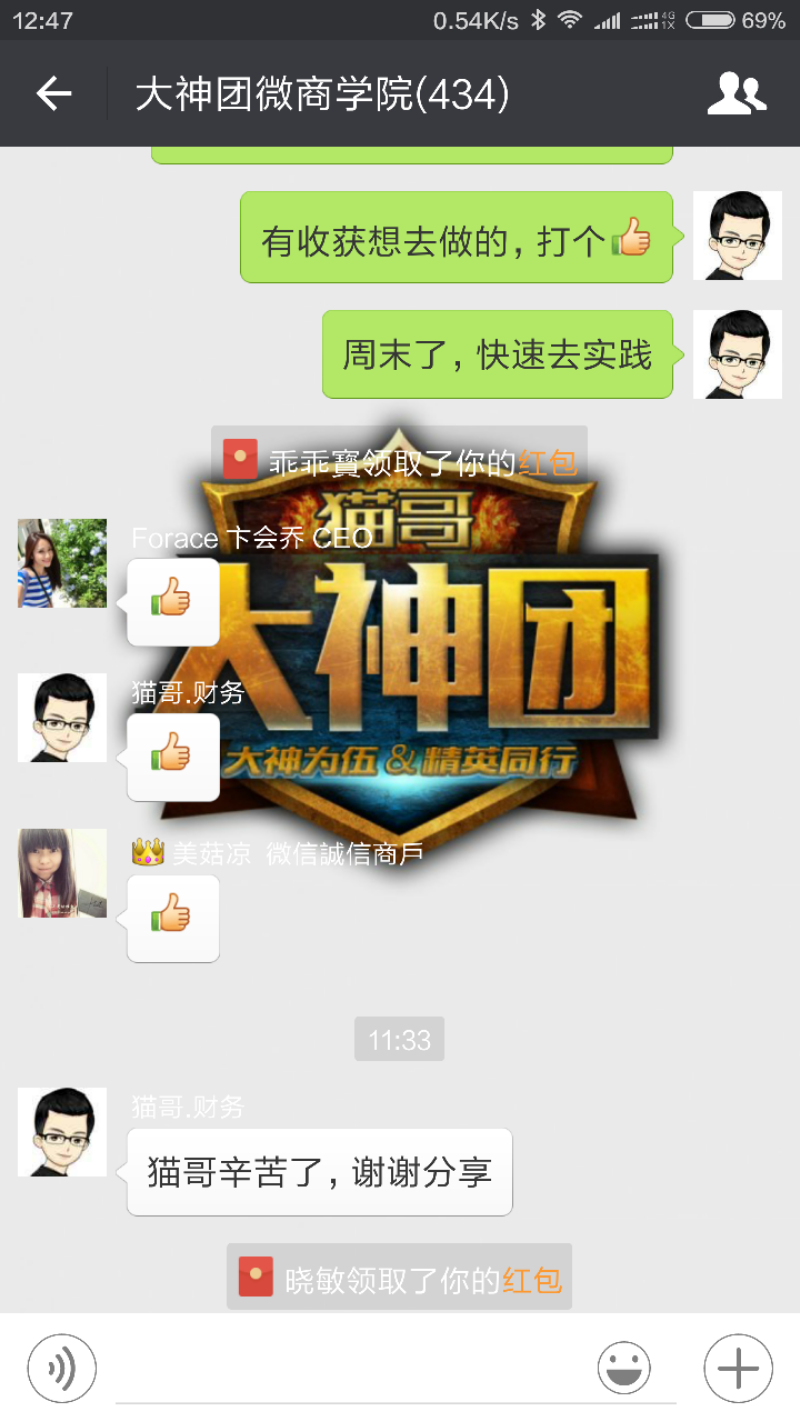Switch to voice message input

(61, 1368)
